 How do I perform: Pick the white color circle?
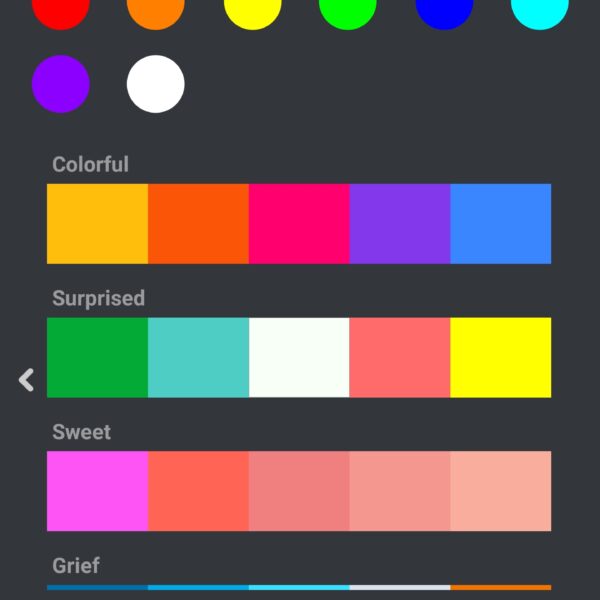click(x=155, y=84)
